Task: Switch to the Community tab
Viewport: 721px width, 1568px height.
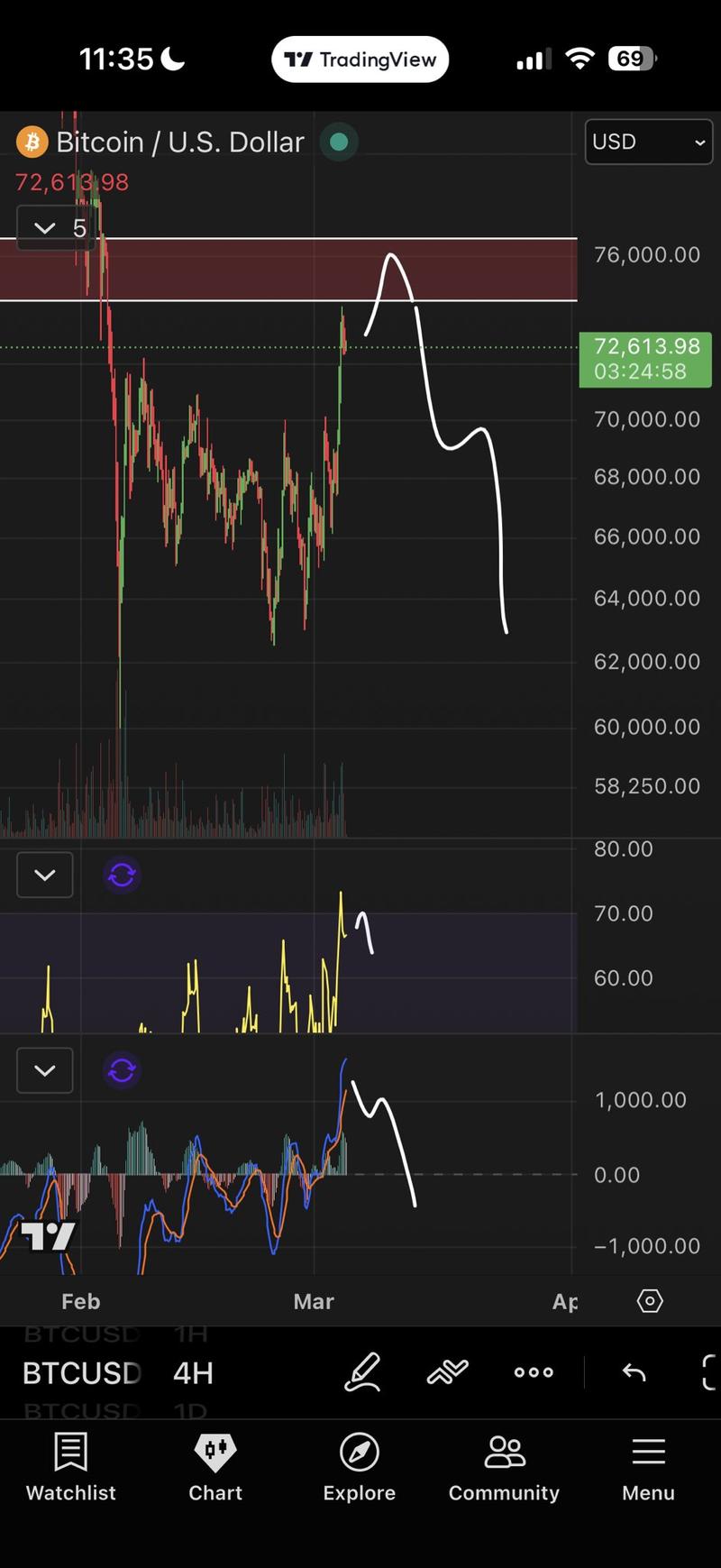Action: (x=503, y=1468)
